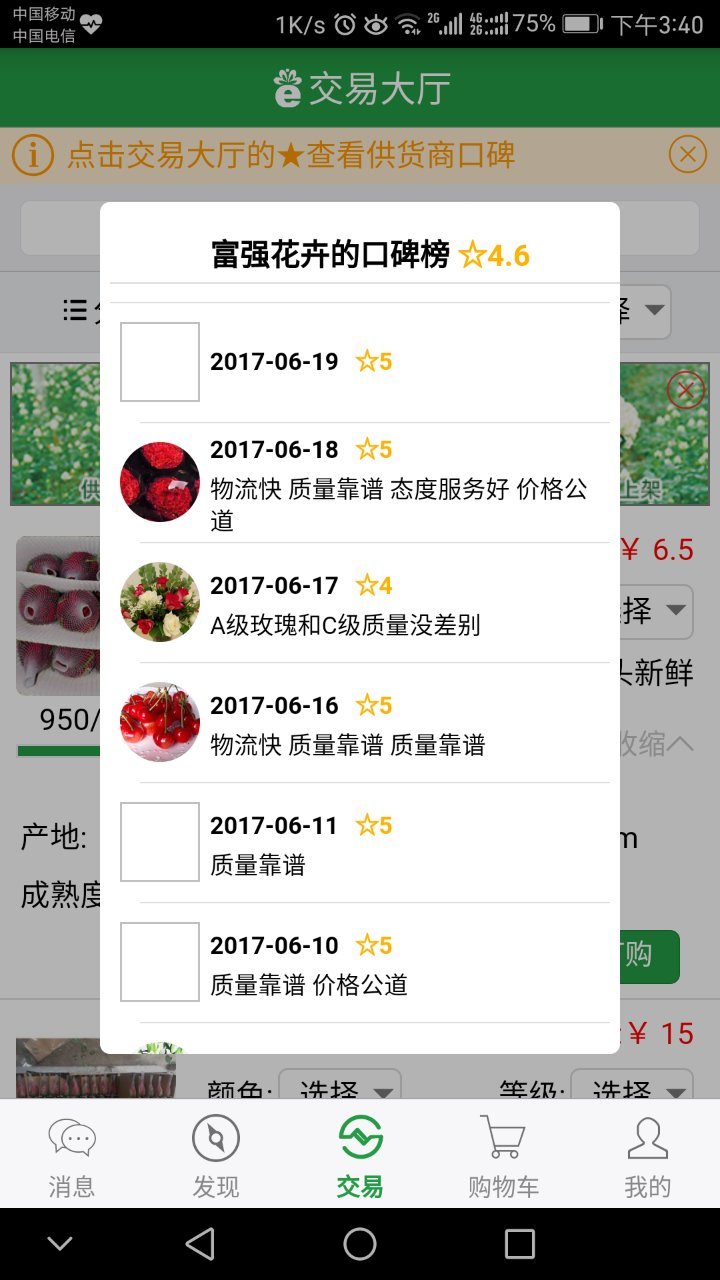Image resolution: width=720 pixels, height=1280 pixels.
Task: Click the circled info icon on the banner
Action: [x=33, y=154]
